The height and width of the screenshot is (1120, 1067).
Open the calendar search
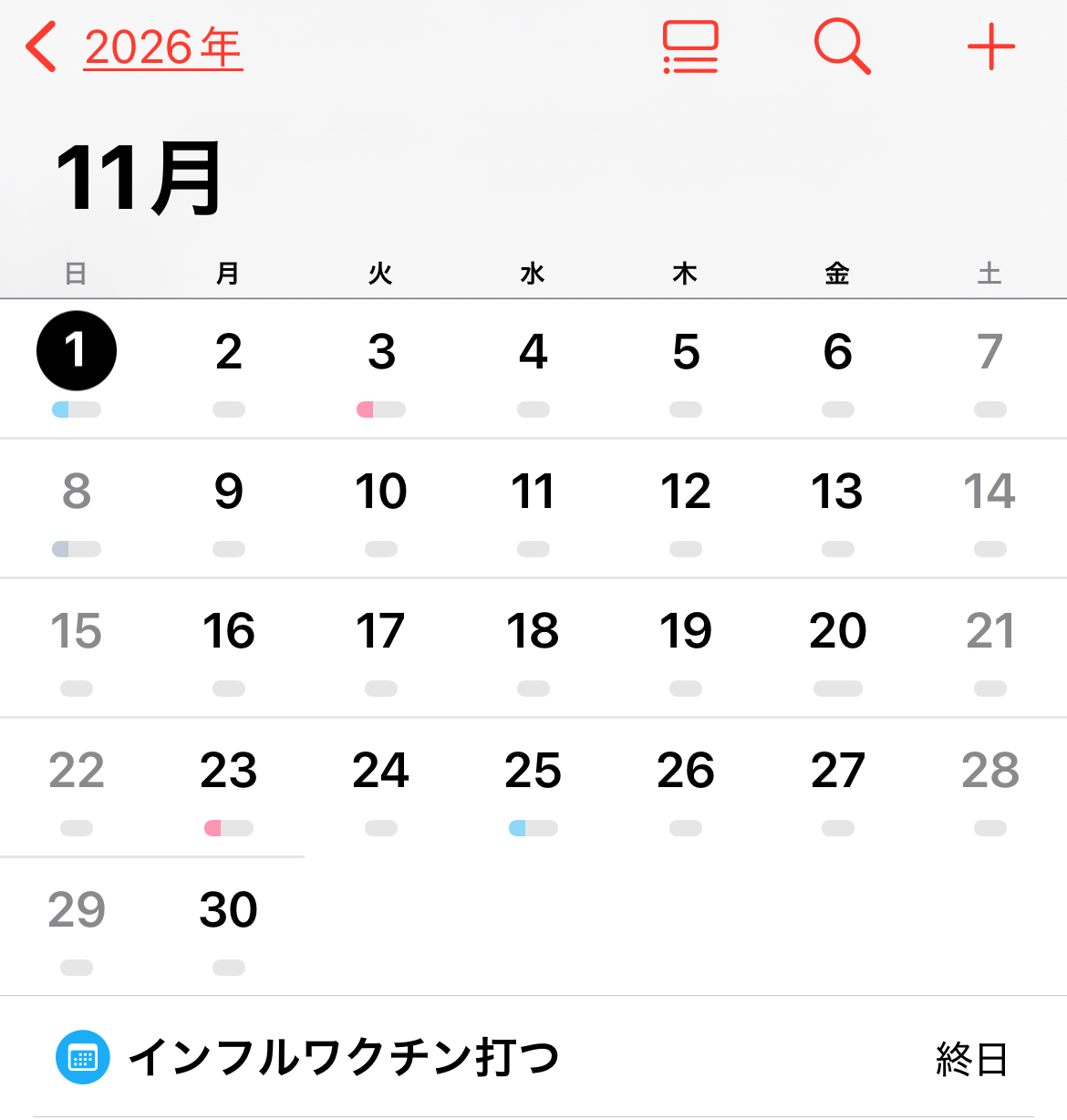tap(842, 47)
